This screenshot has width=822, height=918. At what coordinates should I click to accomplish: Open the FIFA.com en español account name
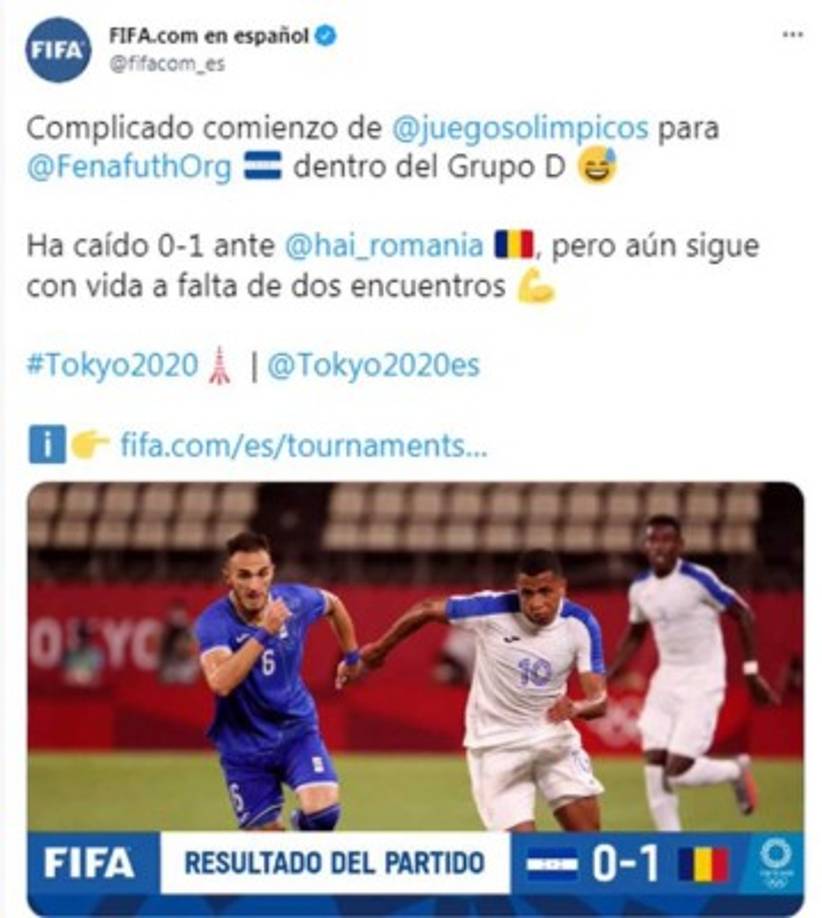click(208, 36)
